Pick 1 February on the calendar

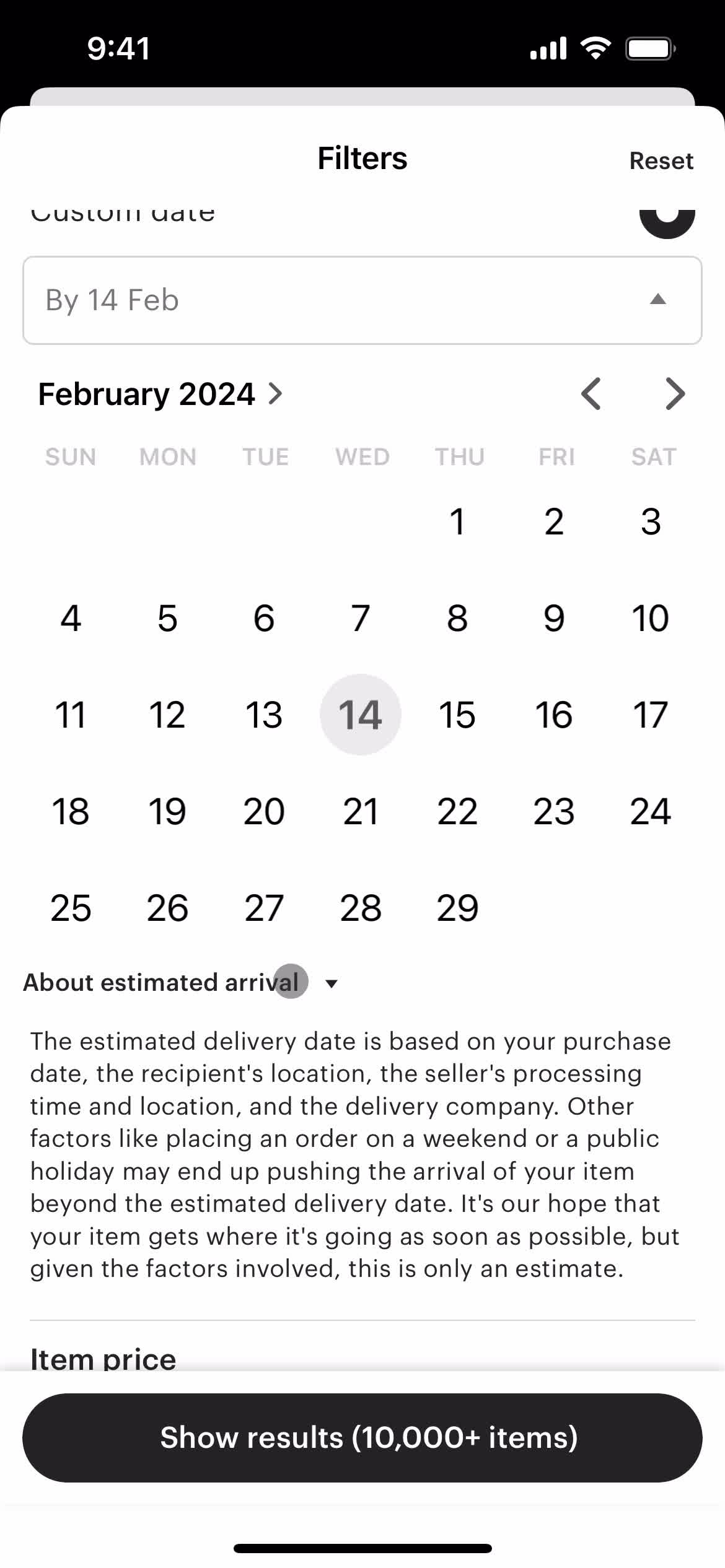457,521
